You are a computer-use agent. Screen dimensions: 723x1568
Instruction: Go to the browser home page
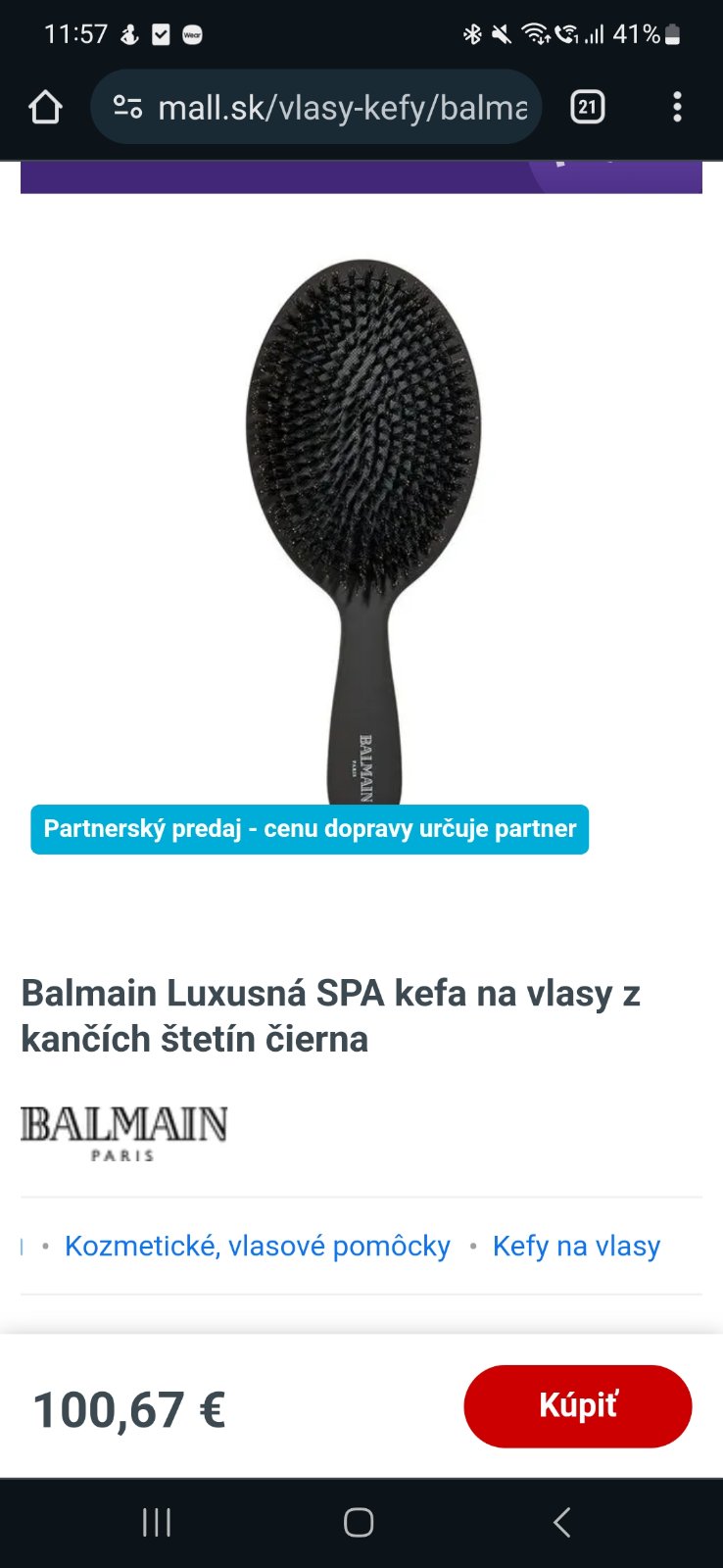[x=45, y=107]
